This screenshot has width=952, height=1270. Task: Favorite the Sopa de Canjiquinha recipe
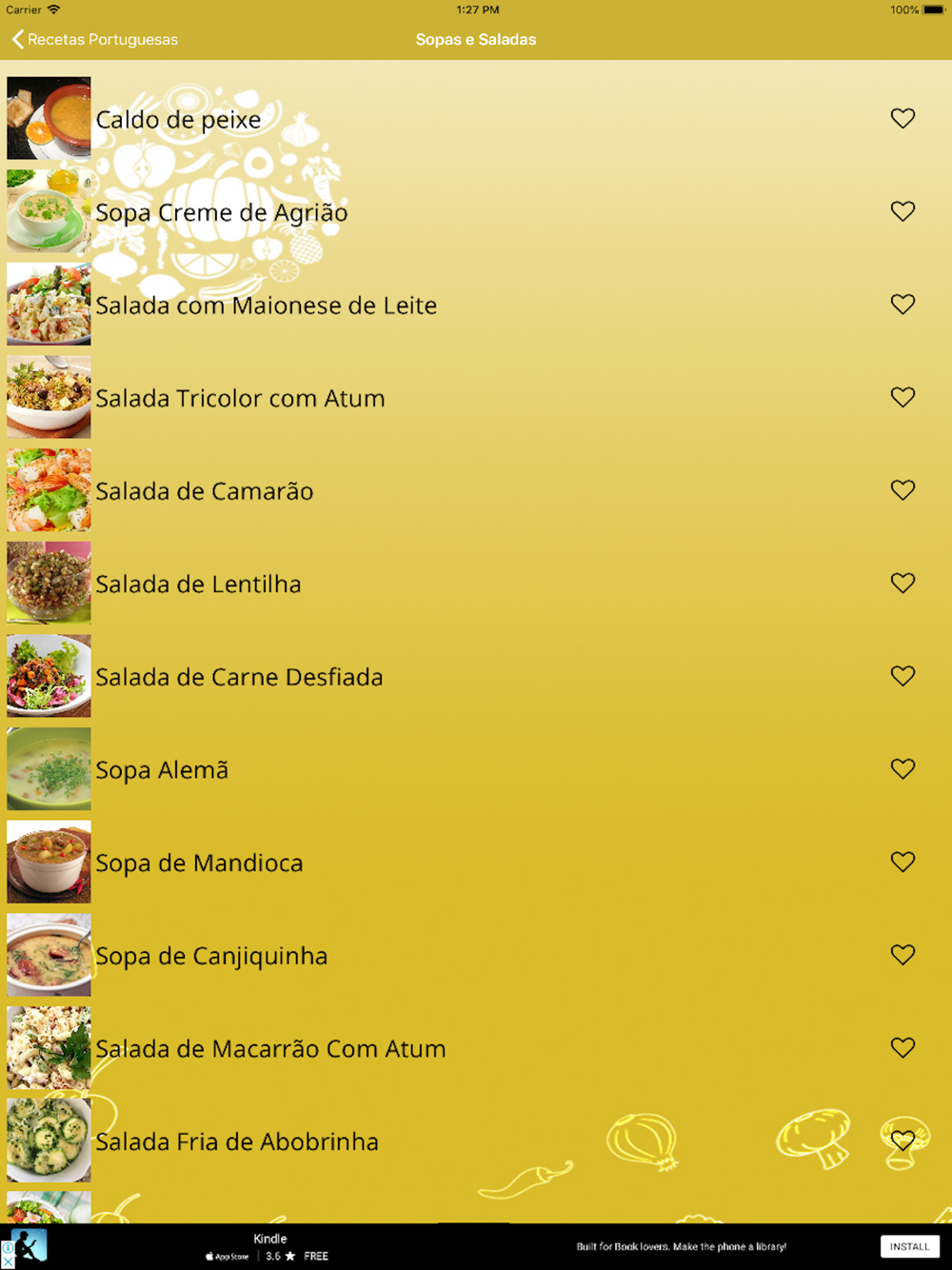coord(902,955)
